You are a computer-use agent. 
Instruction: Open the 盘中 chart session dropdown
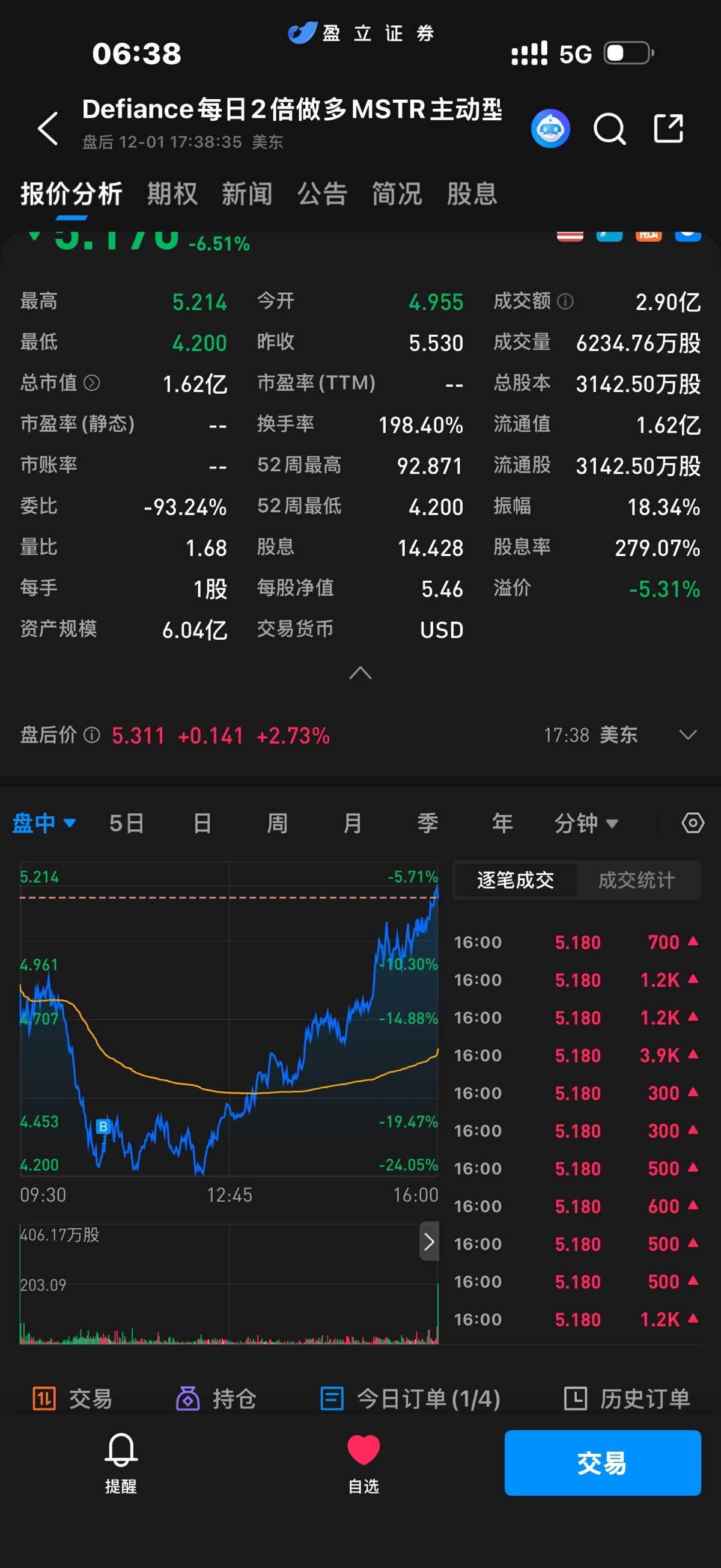click(44, 823)
